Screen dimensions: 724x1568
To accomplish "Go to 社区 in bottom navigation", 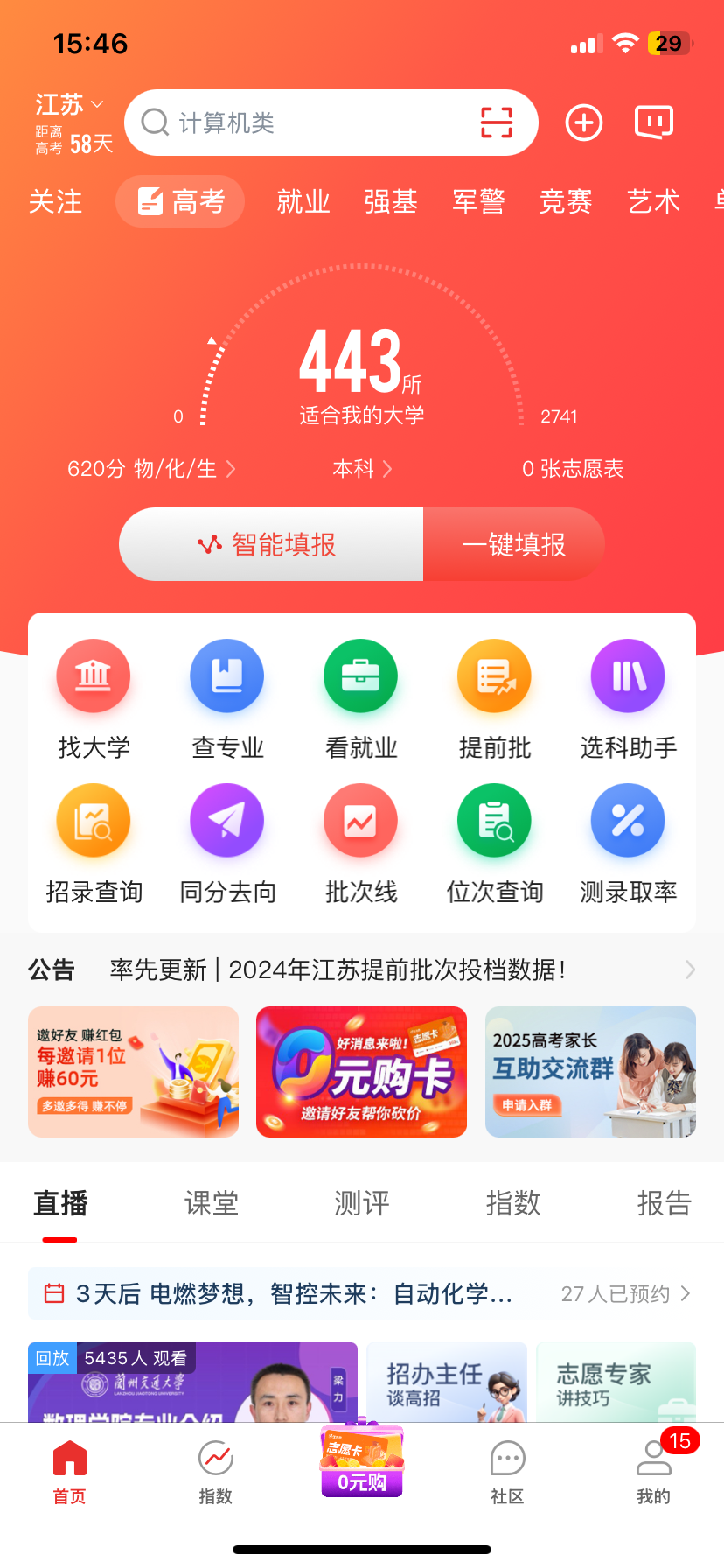I will coord(507,1472).
